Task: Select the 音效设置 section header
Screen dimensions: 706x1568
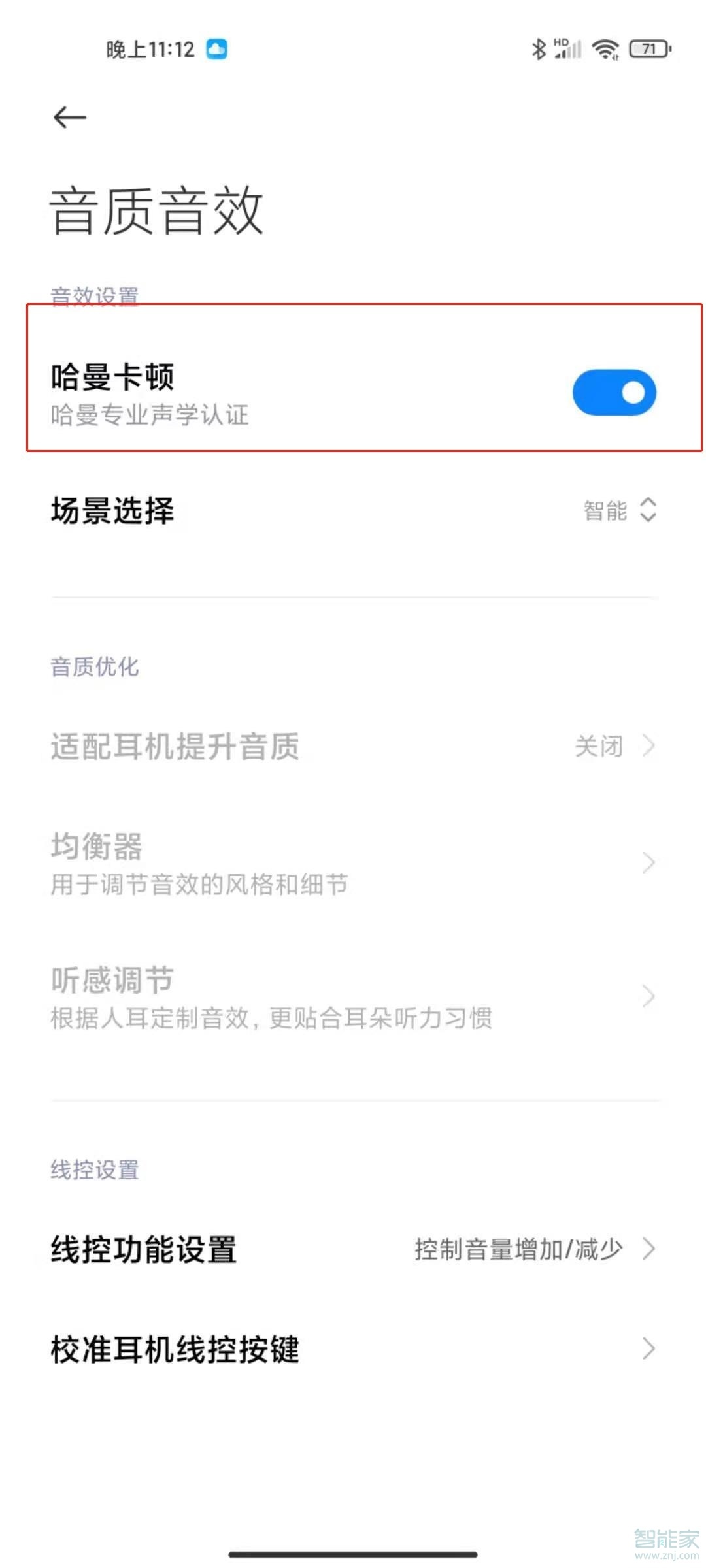Action: click(x=94, y=294)
